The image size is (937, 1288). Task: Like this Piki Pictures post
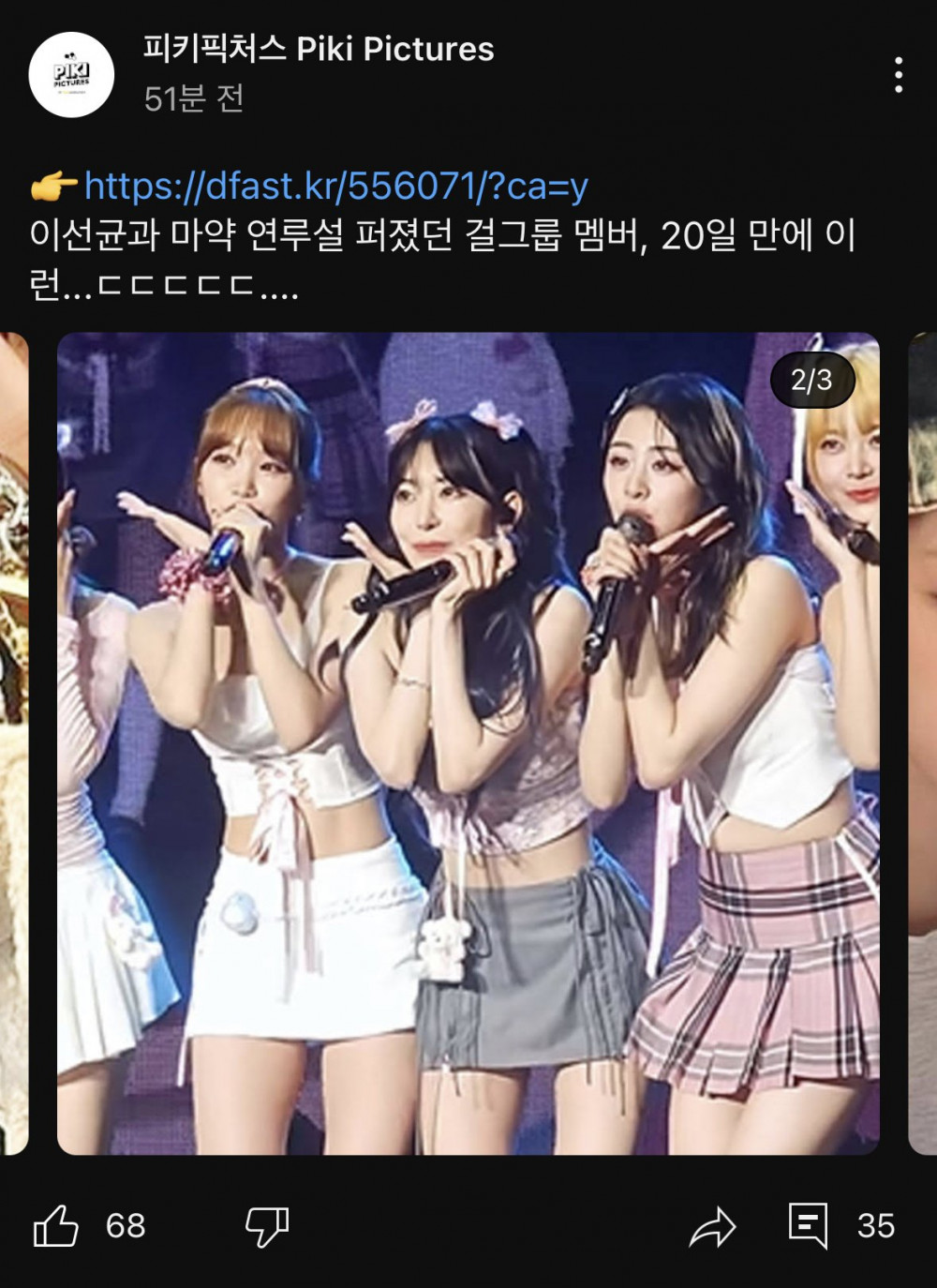[x=56, y=1225]
